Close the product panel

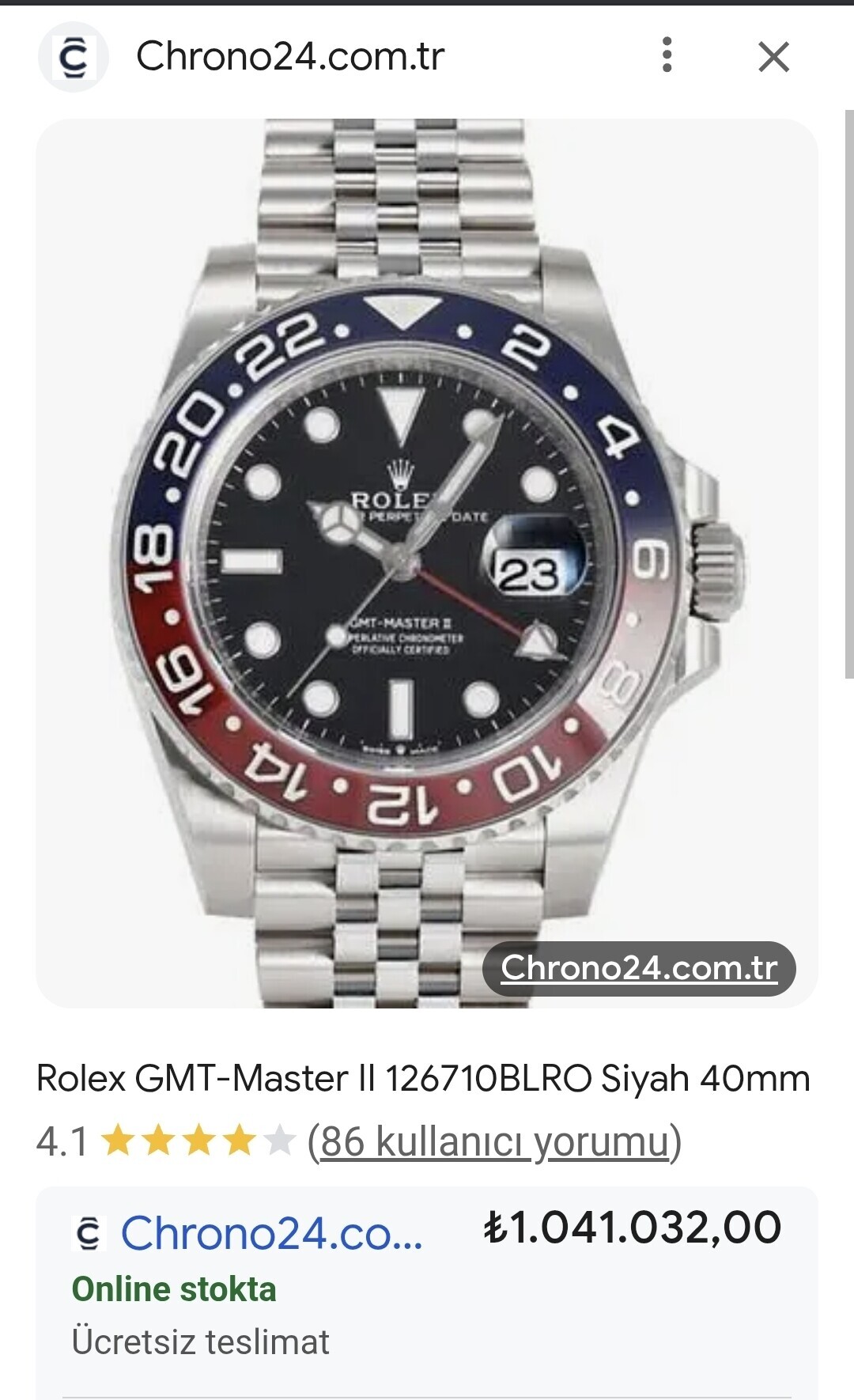[x=773, y=56]
